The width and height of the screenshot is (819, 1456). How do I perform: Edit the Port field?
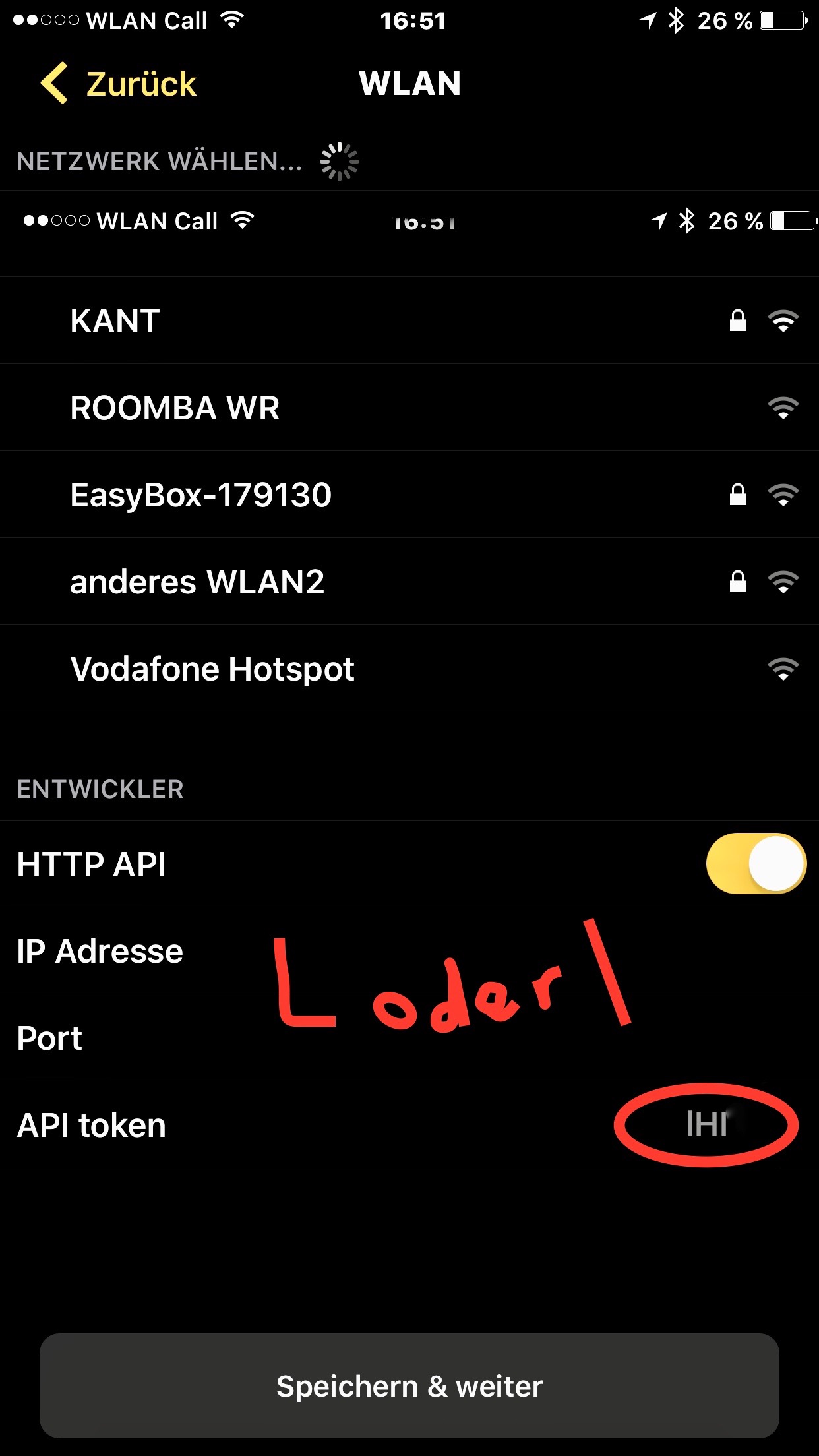[409, 1038]
